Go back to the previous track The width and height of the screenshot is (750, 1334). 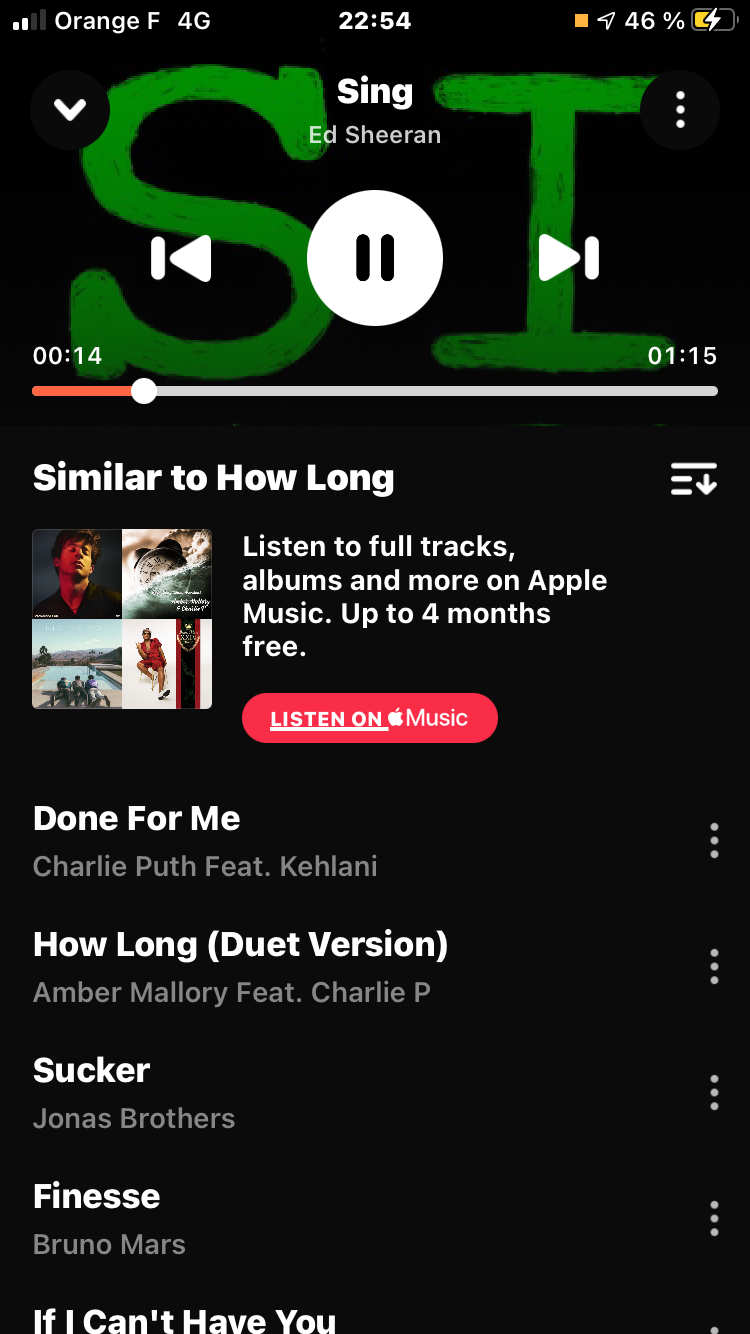tap(181, 258)
